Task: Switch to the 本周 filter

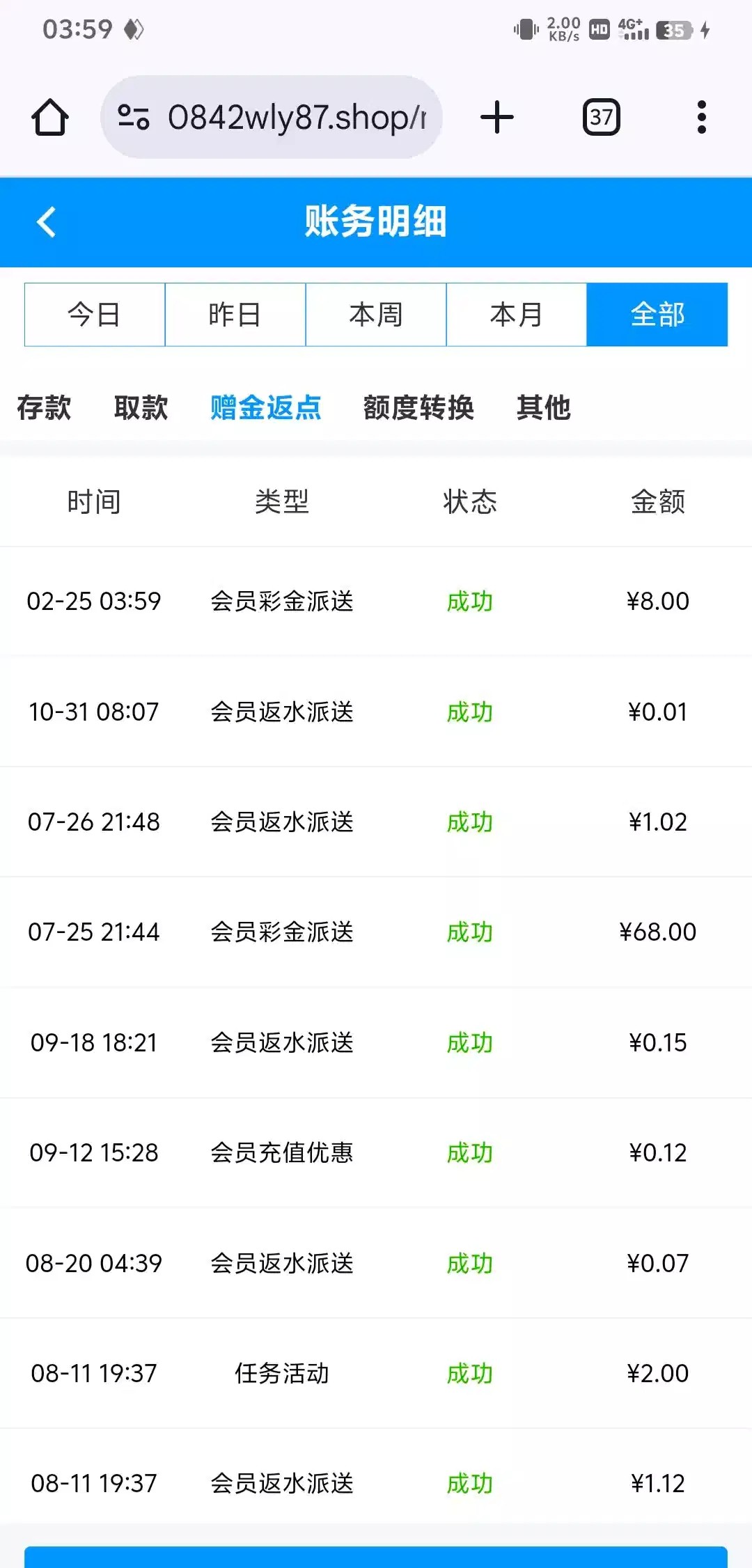Action: pyautogui.click(x=376, y=315)
